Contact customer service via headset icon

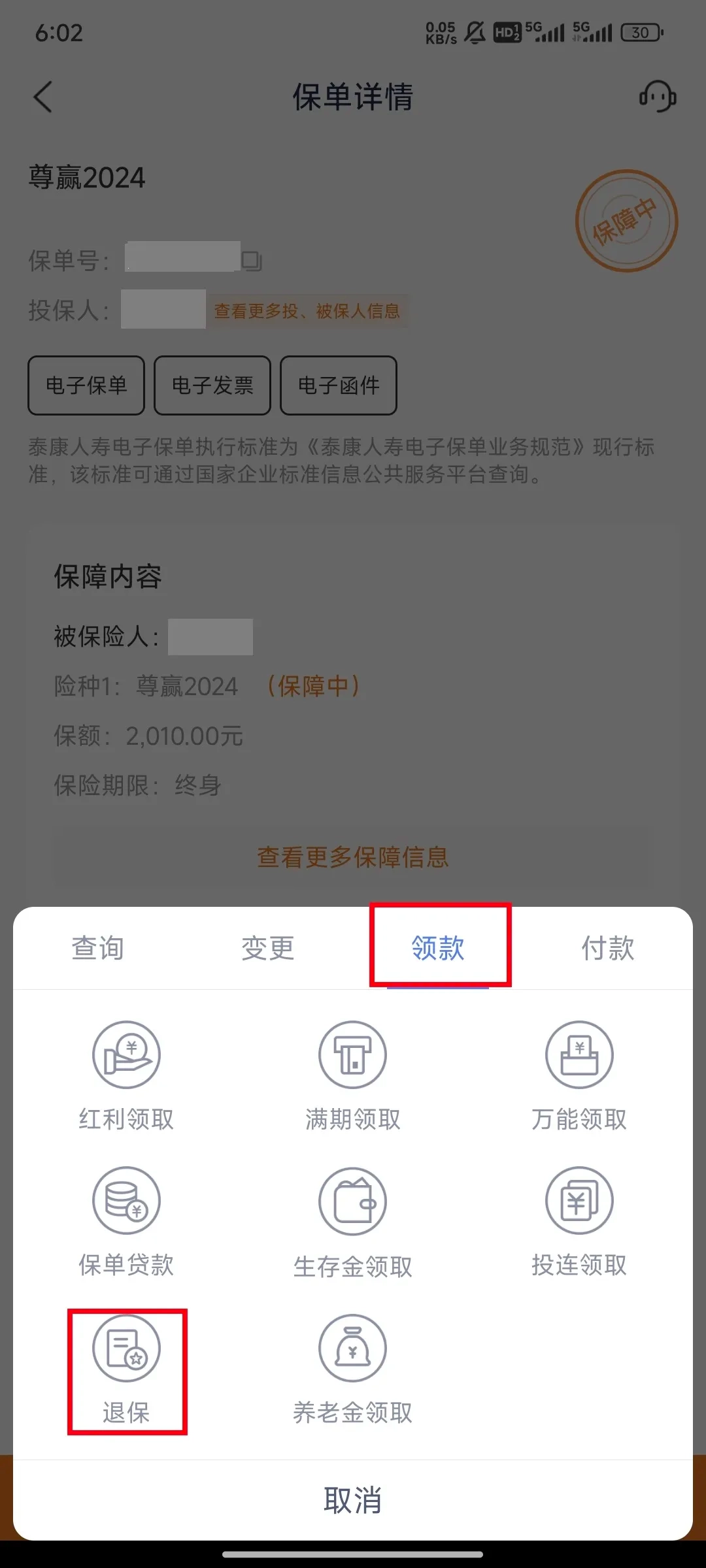[657, 97]
